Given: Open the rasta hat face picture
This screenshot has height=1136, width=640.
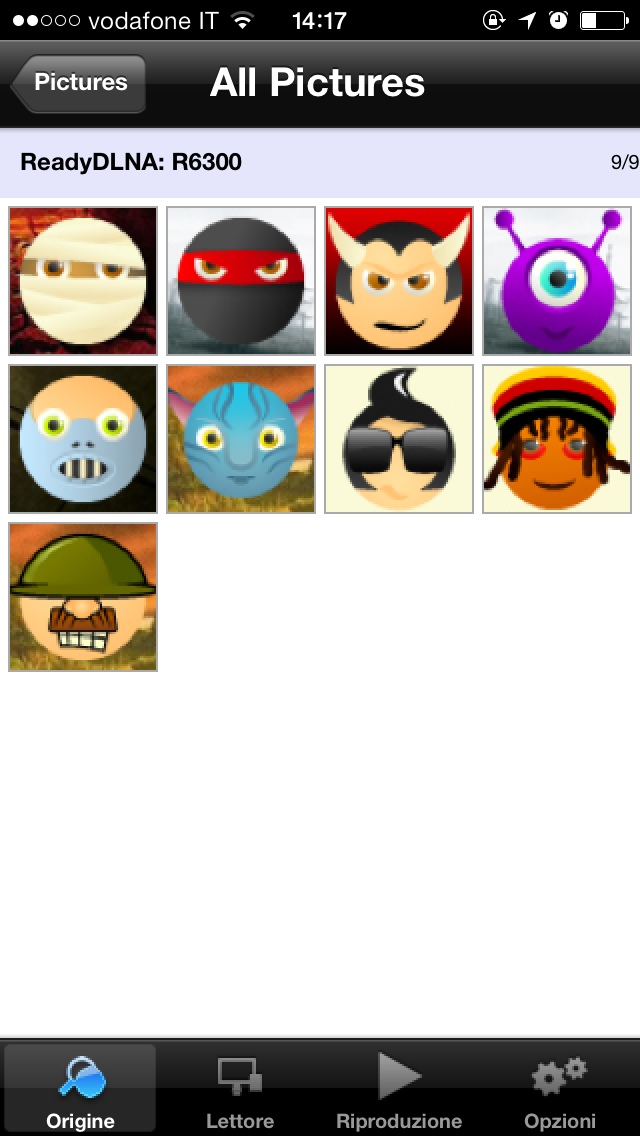Looking at the screenshot, I should 557,439.
